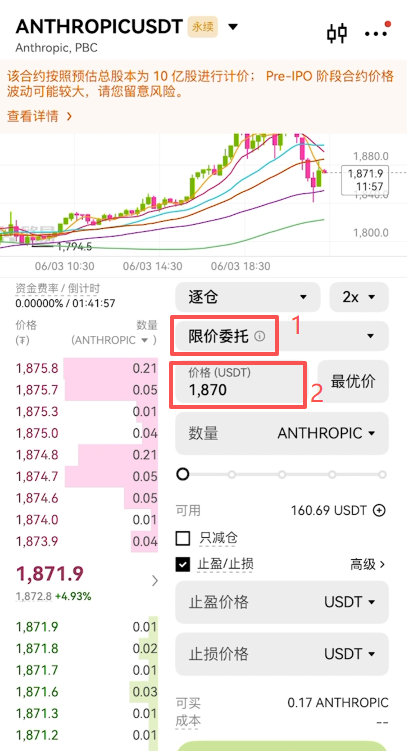407x751 pixels.
Task: Adjust the 2x leverage selector
Action: pyautogui.click(x=359, y=297)
